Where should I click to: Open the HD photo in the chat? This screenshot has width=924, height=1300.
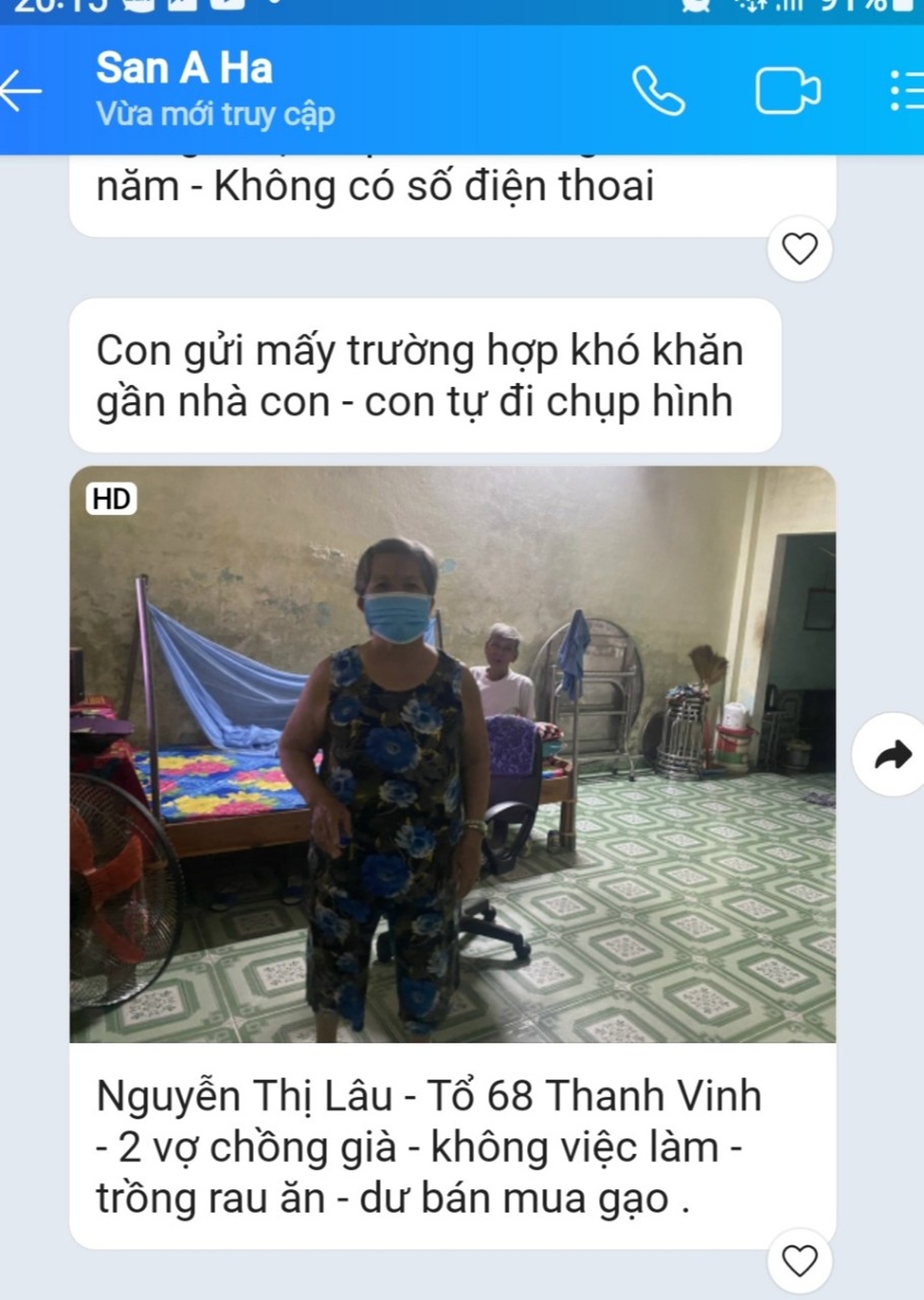(453, 753)
